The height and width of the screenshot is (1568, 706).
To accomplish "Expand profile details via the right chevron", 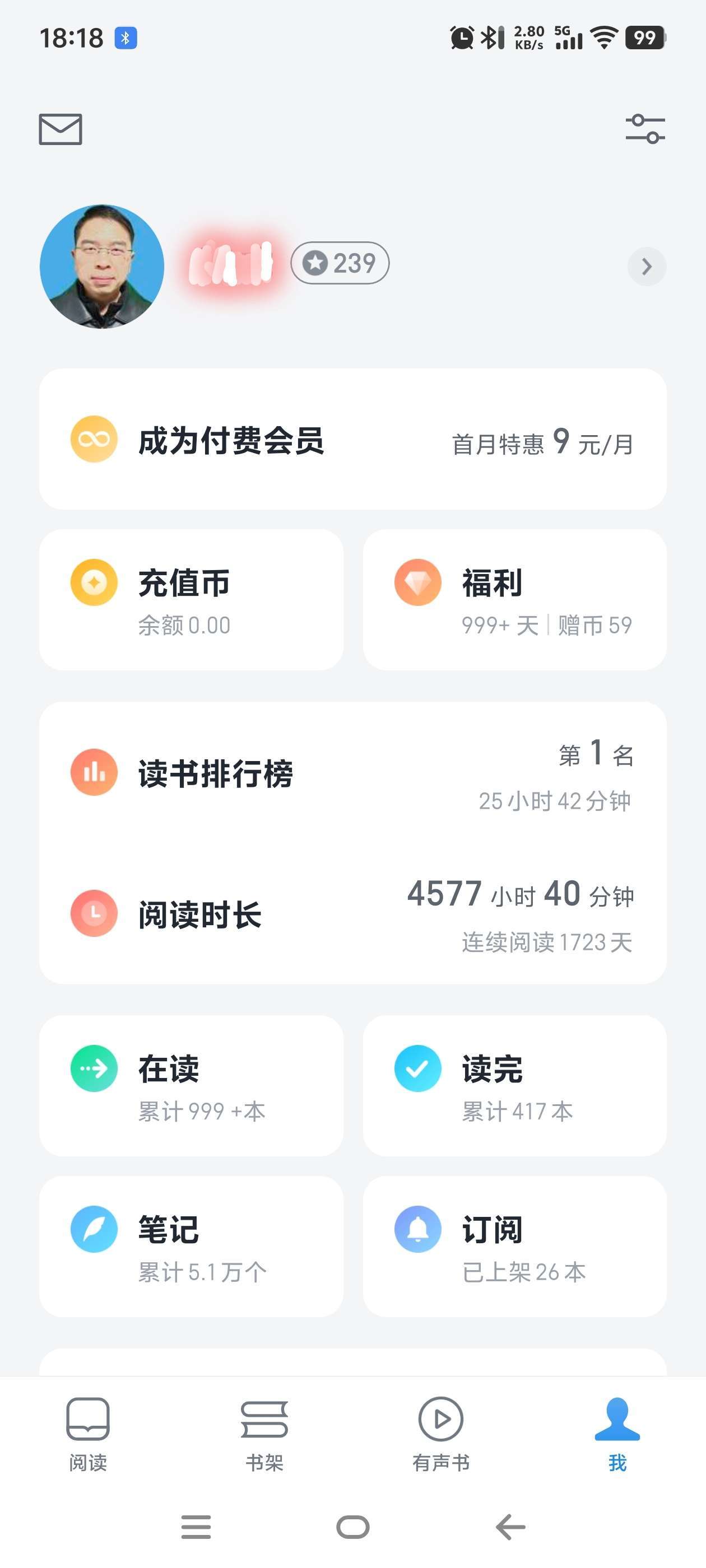I will point(648,266).
